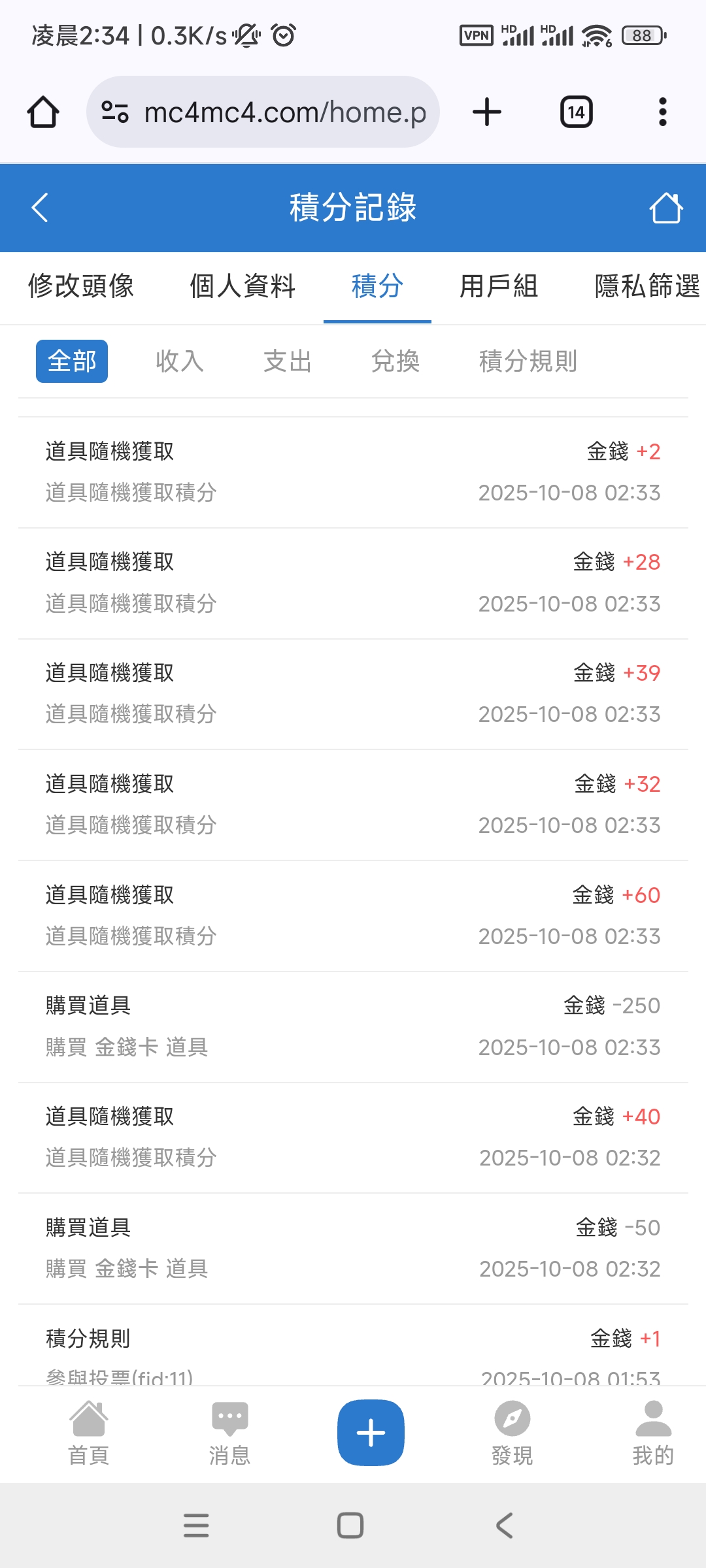Screen dimensions: 706x1568
Task: Open the site home icon in header
Action: point(665,208)
